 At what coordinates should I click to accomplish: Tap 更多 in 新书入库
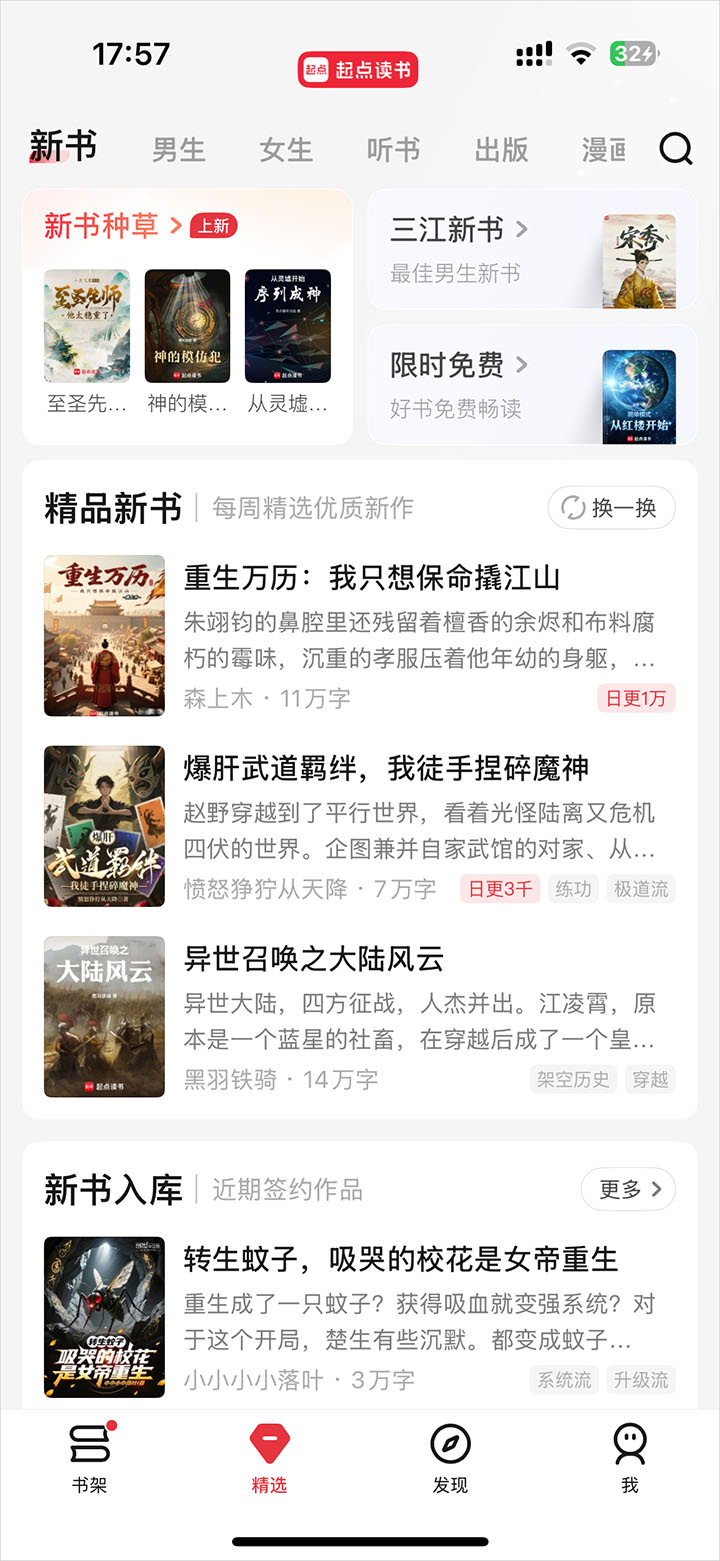pos(628,1189)
